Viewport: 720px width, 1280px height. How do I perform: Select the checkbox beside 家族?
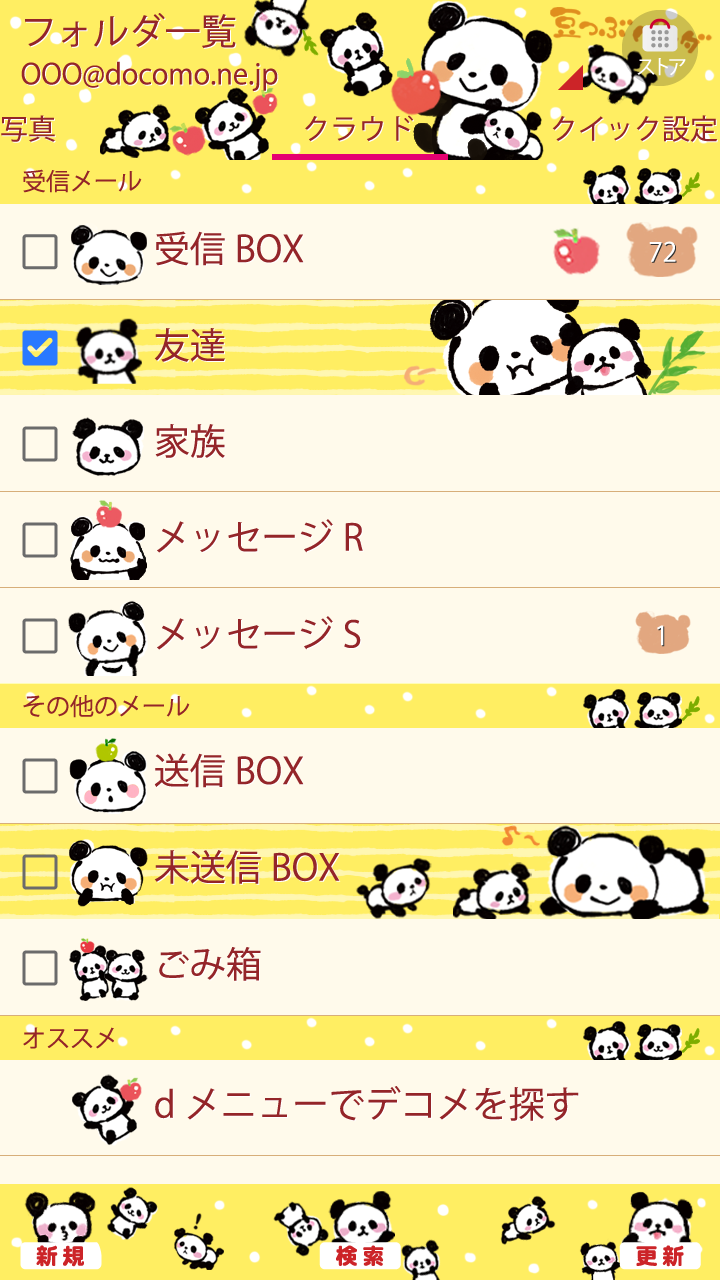point(40,444)
